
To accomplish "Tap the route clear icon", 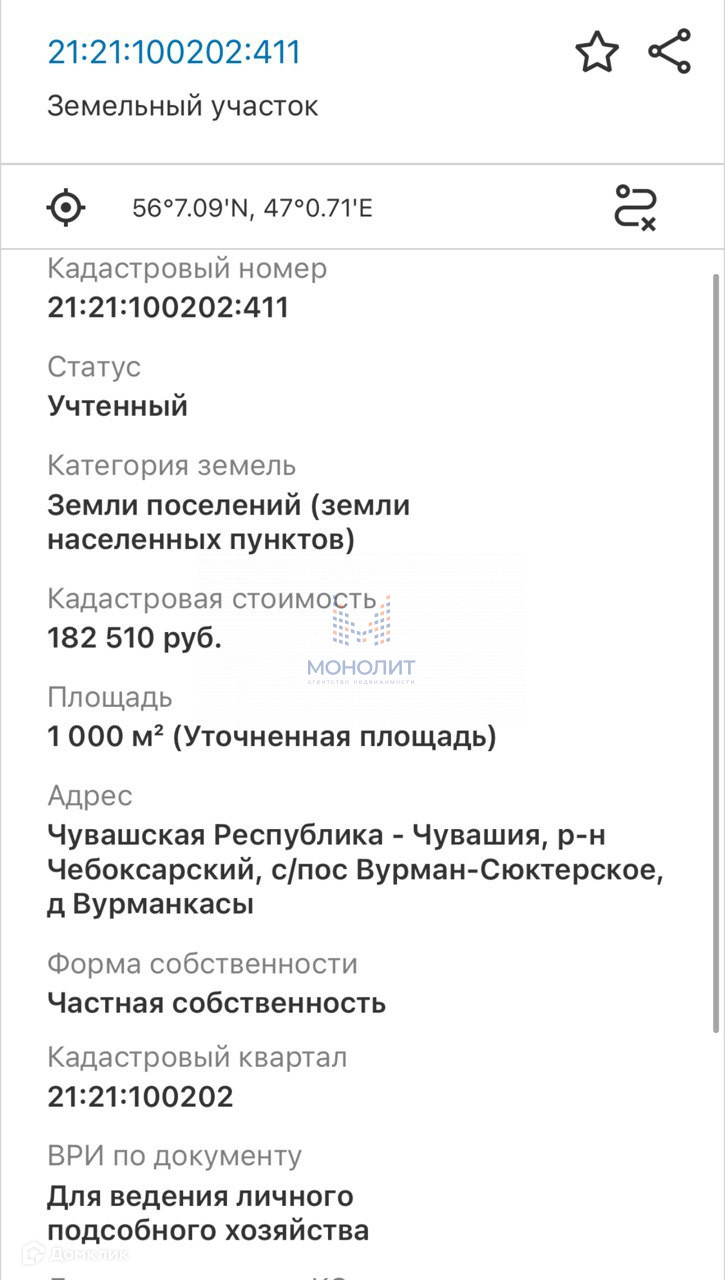I will click(635, 208).
